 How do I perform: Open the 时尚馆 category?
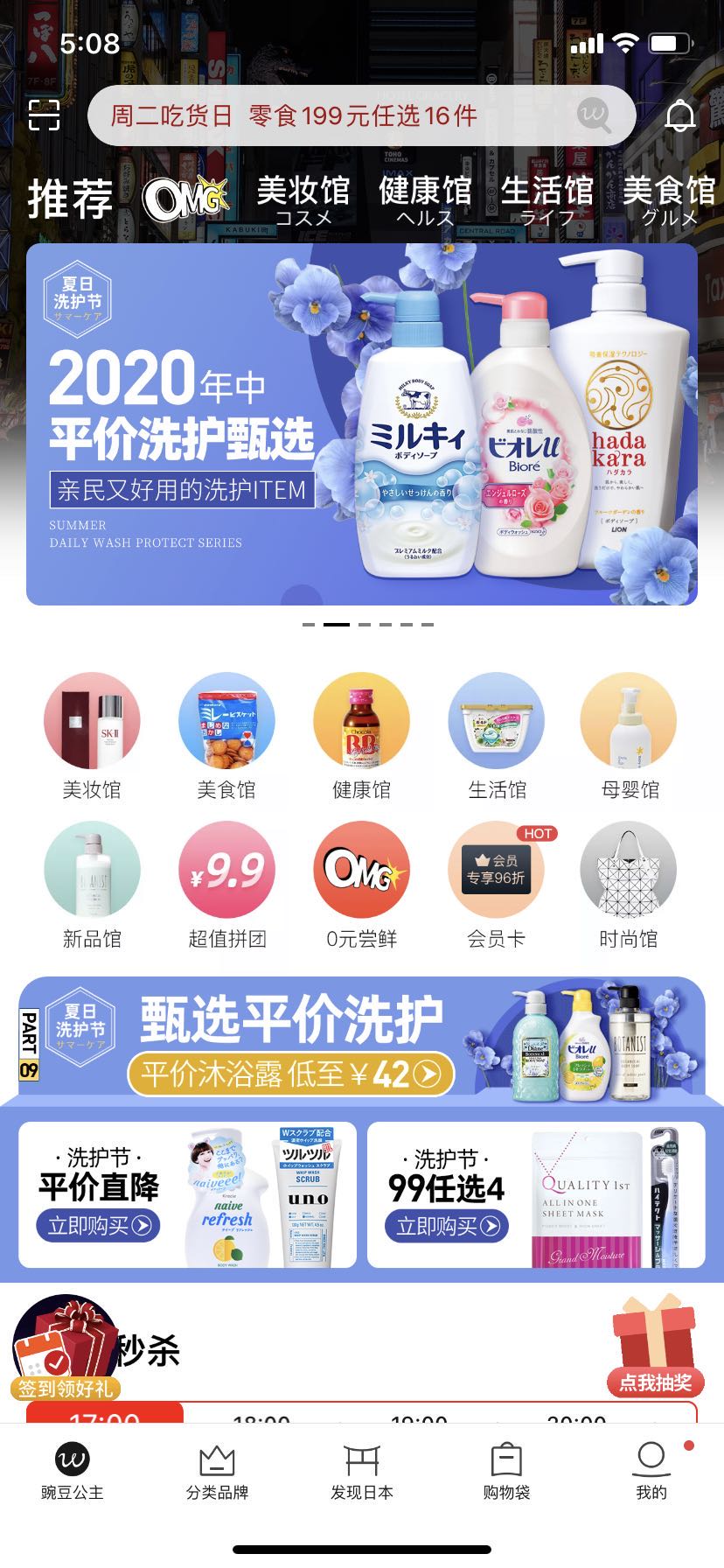tap(629, 886)
